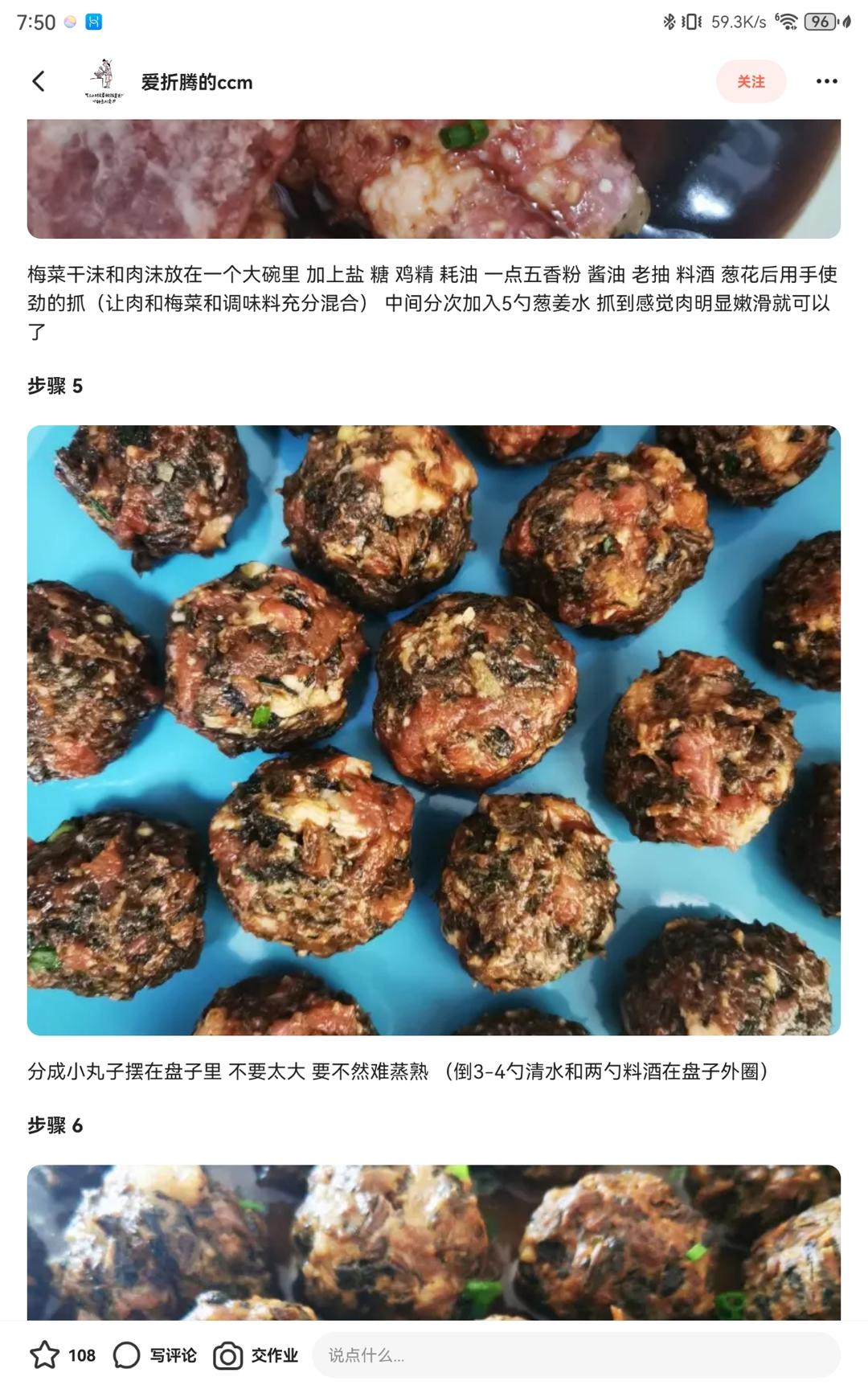
Task: View the step 6 steamed meatballs photo
Action: 434,1241
